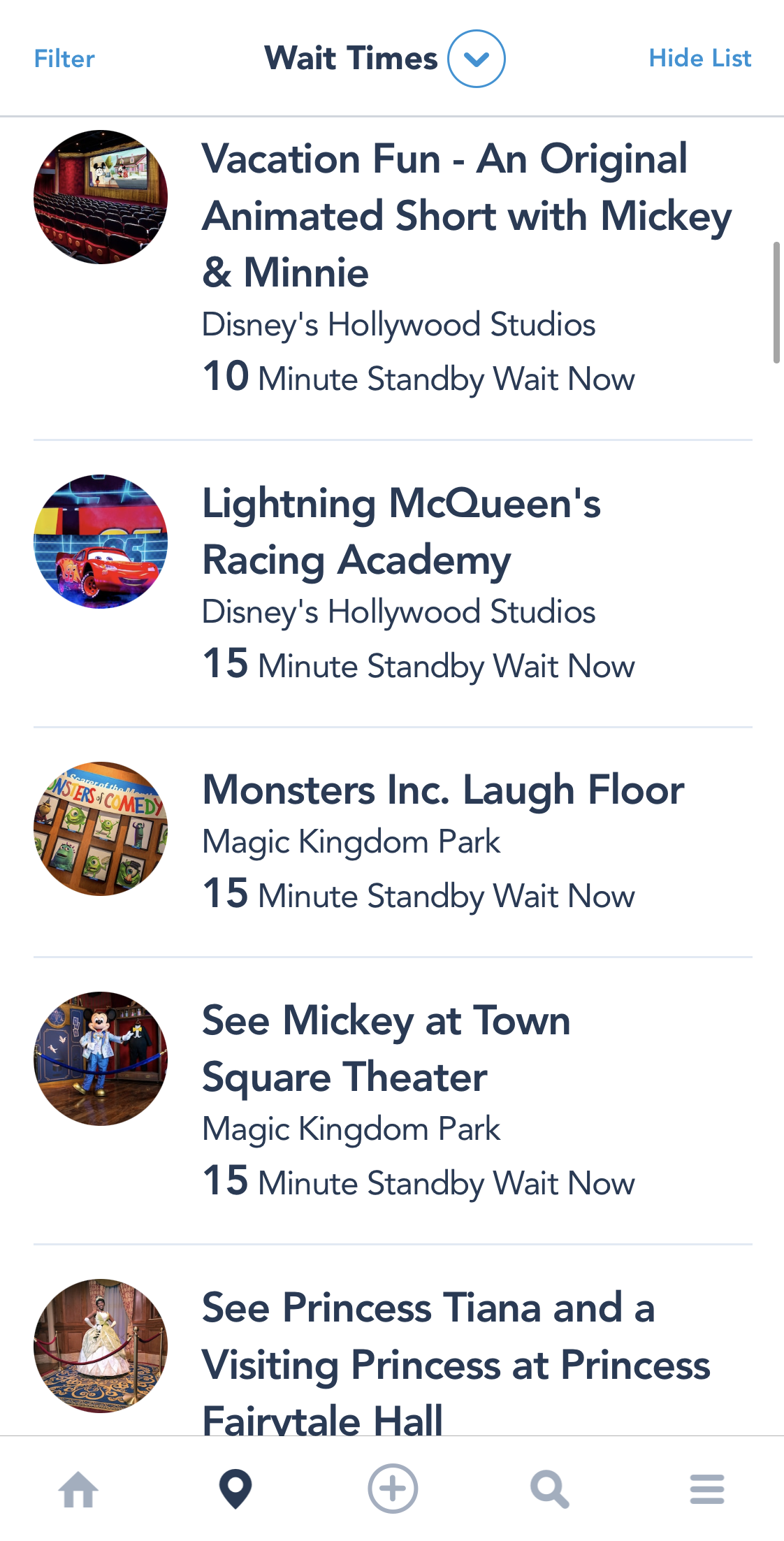Image resolution: width=784 pixels, height=1541 pixels.
Task: Select Monsters Inc. Laugh Floor
Action: [443, 790]
